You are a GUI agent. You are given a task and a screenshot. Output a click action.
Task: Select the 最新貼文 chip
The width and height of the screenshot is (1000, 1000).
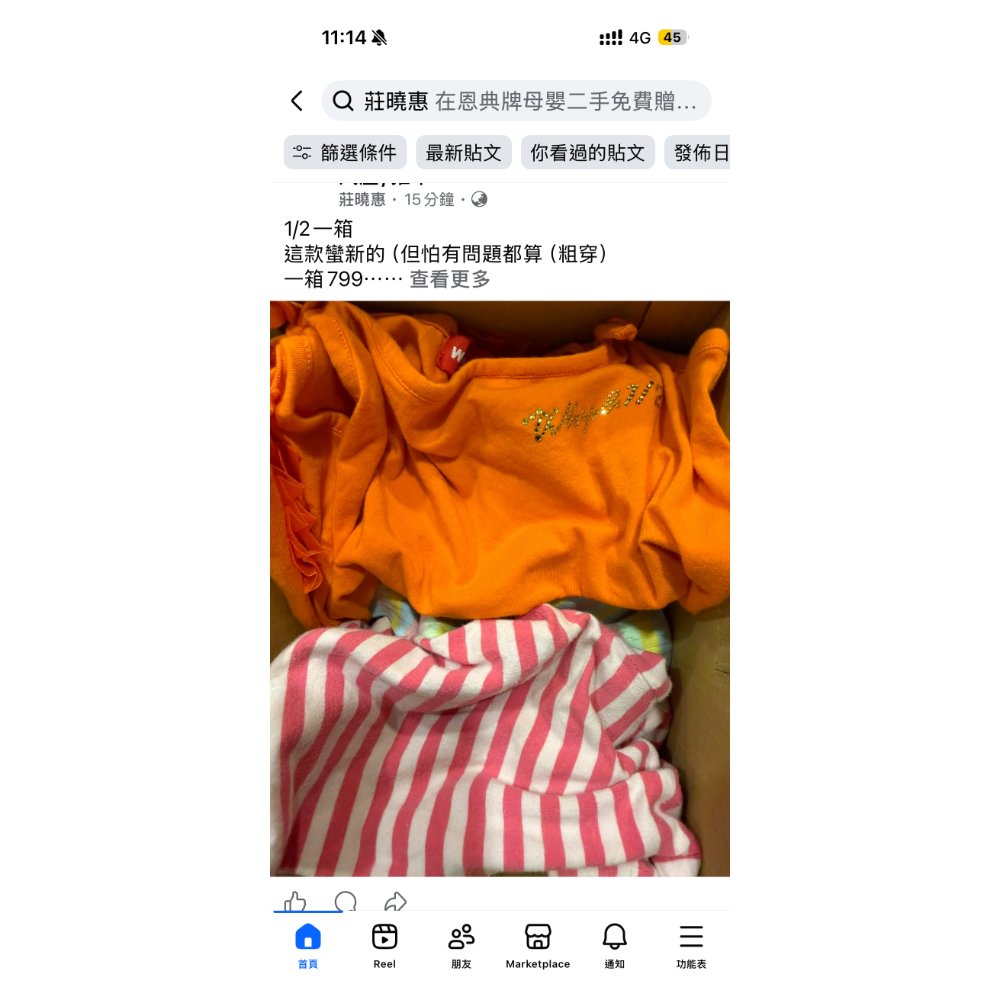[463, 153]
